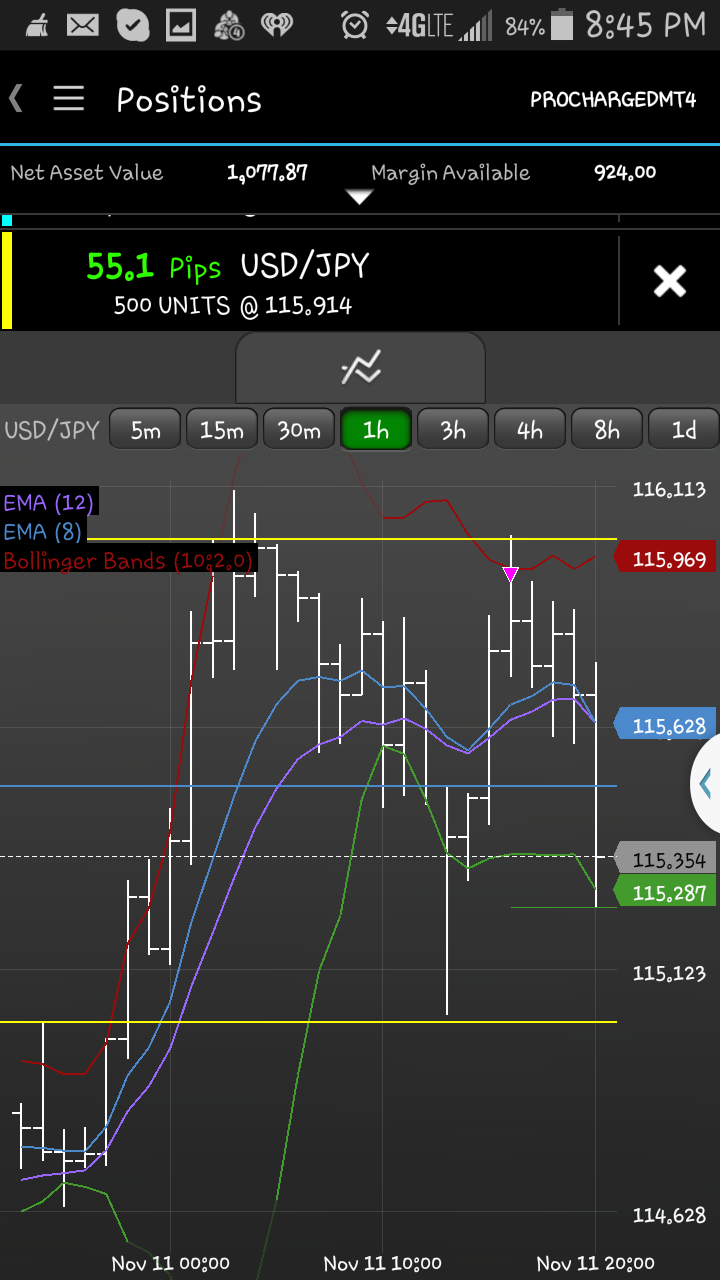Screen dimensions: 720x1280
Task: Expand the account summary arrow
Action: (x=359, y=197)
